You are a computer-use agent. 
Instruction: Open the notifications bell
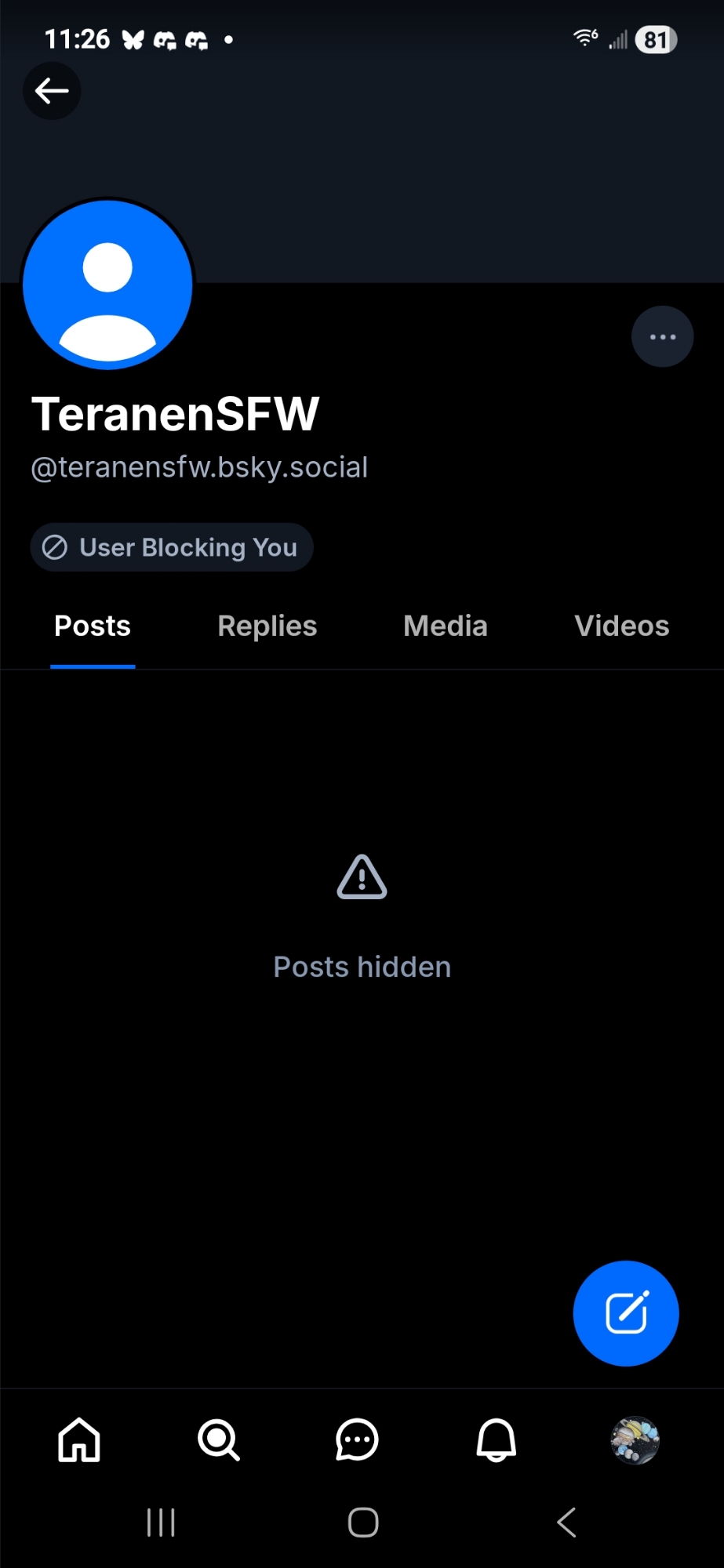pos(497,1440)
